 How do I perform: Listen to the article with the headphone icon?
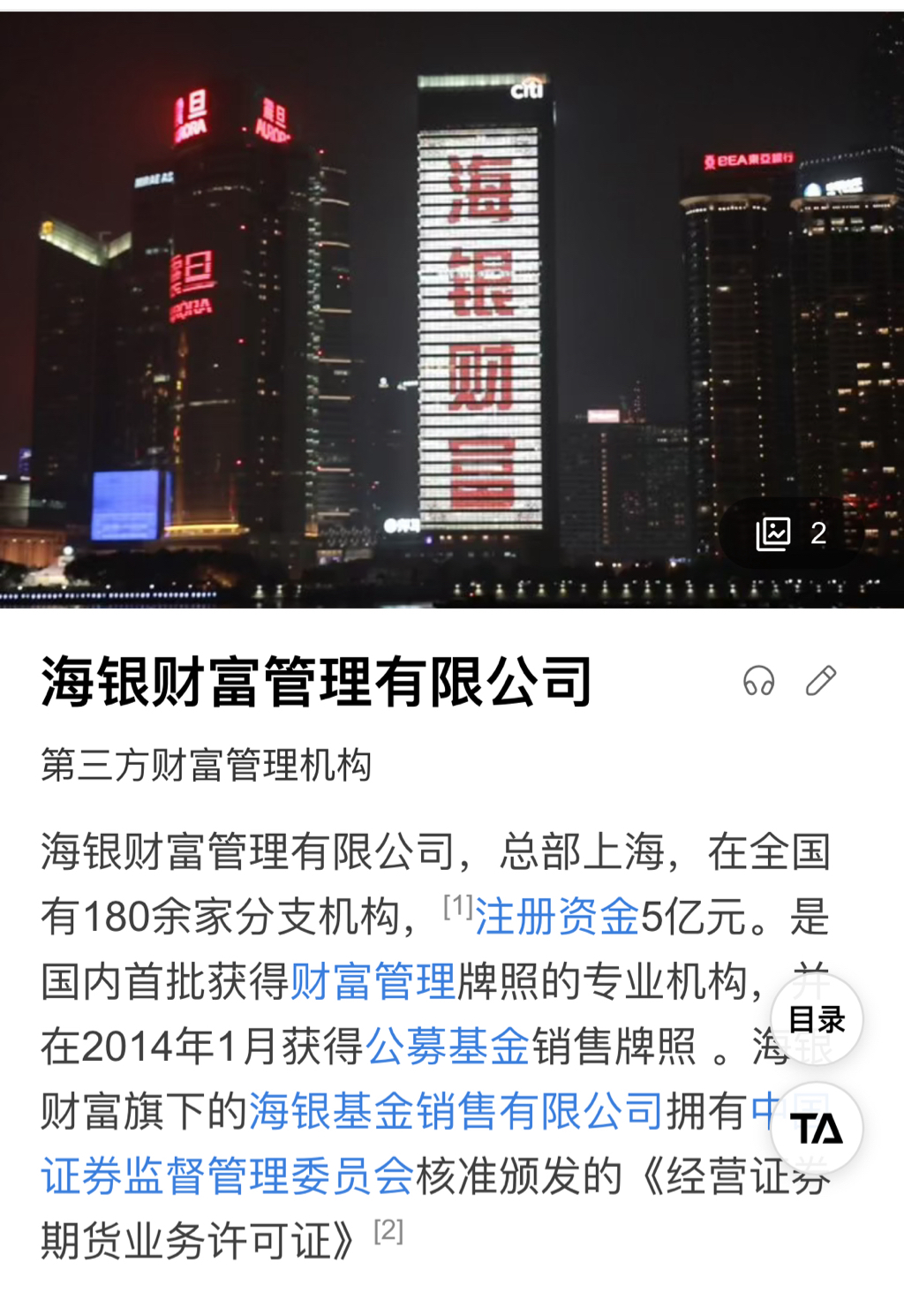point(758,681)
